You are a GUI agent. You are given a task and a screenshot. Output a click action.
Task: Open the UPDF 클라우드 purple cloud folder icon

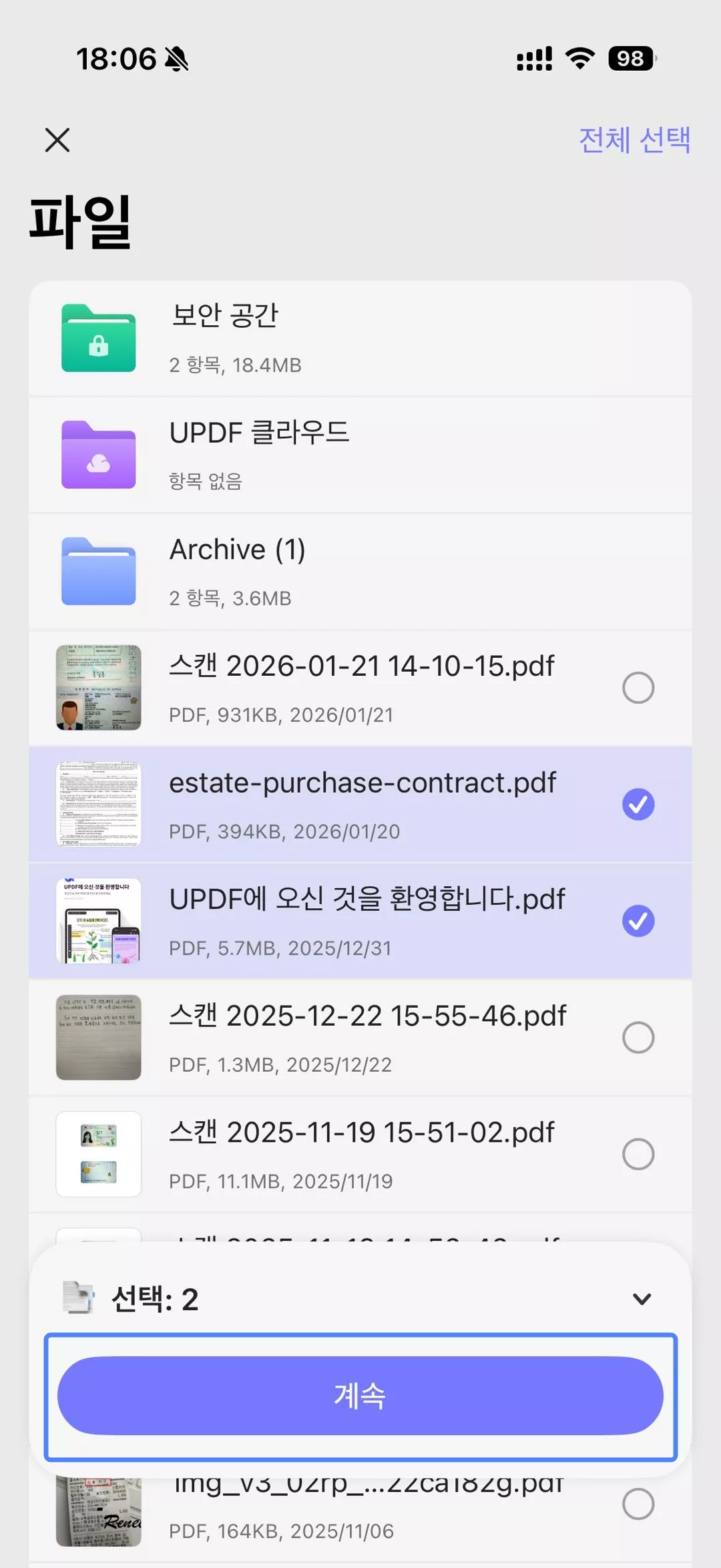point(98,454)
